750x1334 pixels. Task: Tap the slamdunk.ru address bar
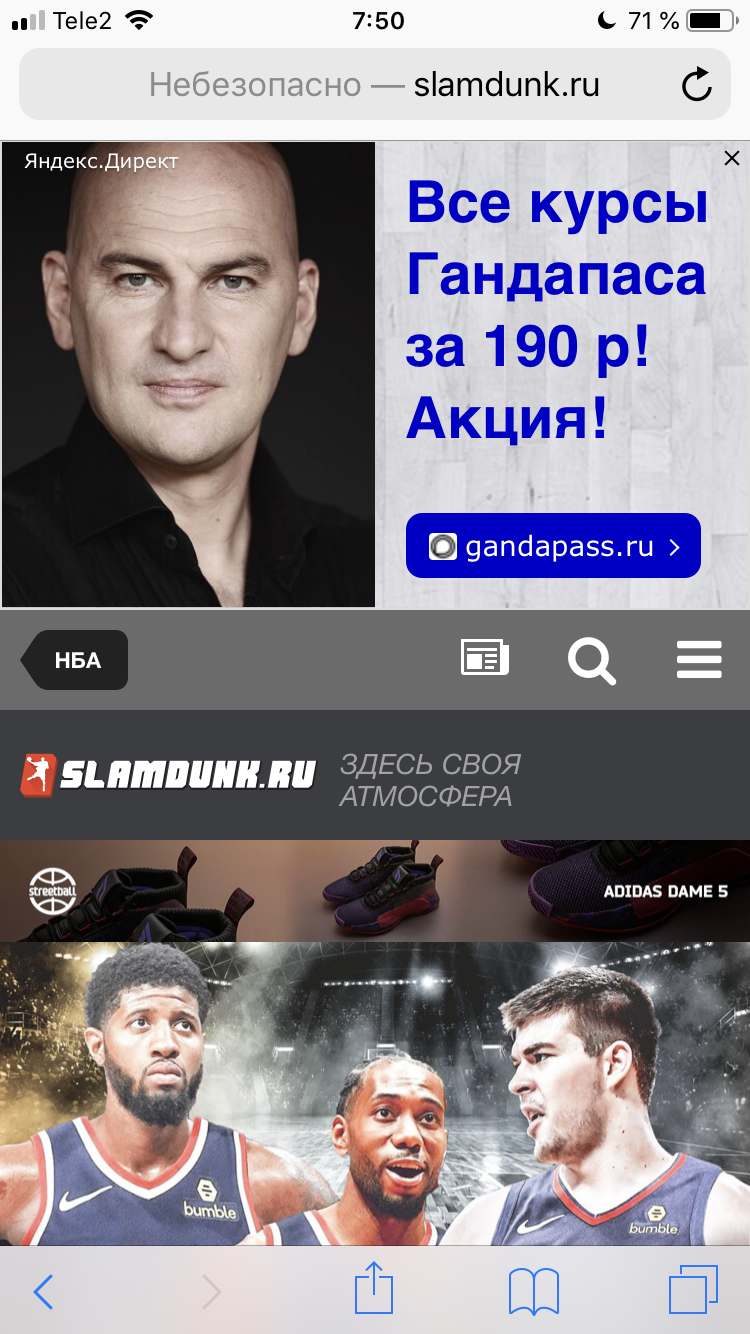click(375, 85)
